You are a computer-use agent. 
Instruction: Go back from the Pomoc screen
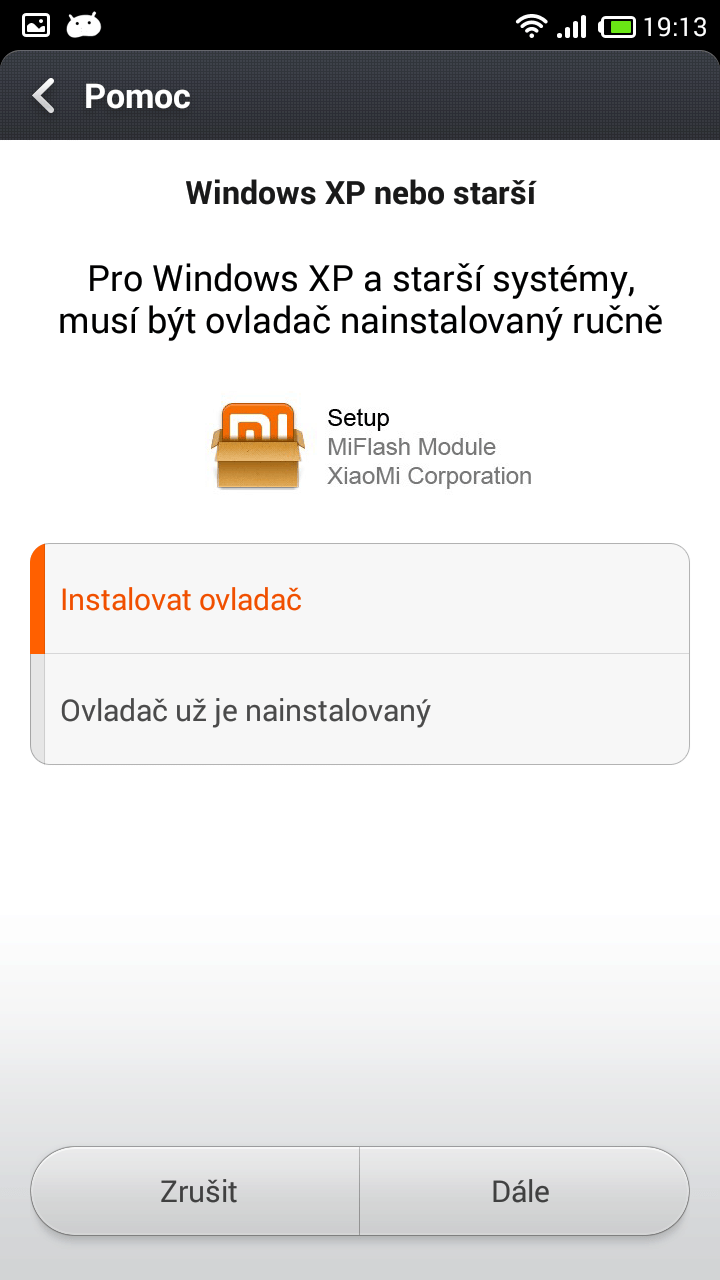point(44,96)
